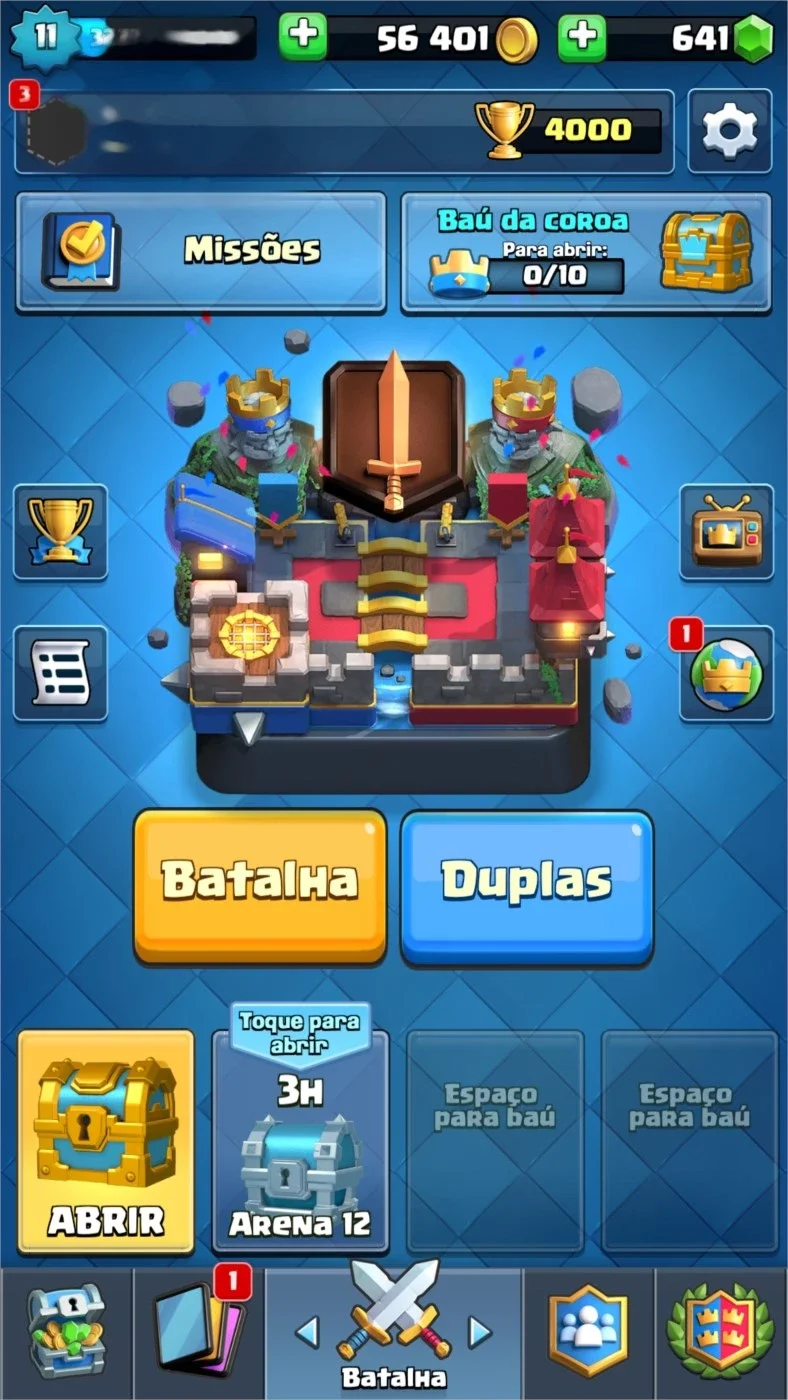Image resolution: width=788 pixels, height=1400 pixels.
Task: Add more gold with the plus button
Action: pos(303,38)
